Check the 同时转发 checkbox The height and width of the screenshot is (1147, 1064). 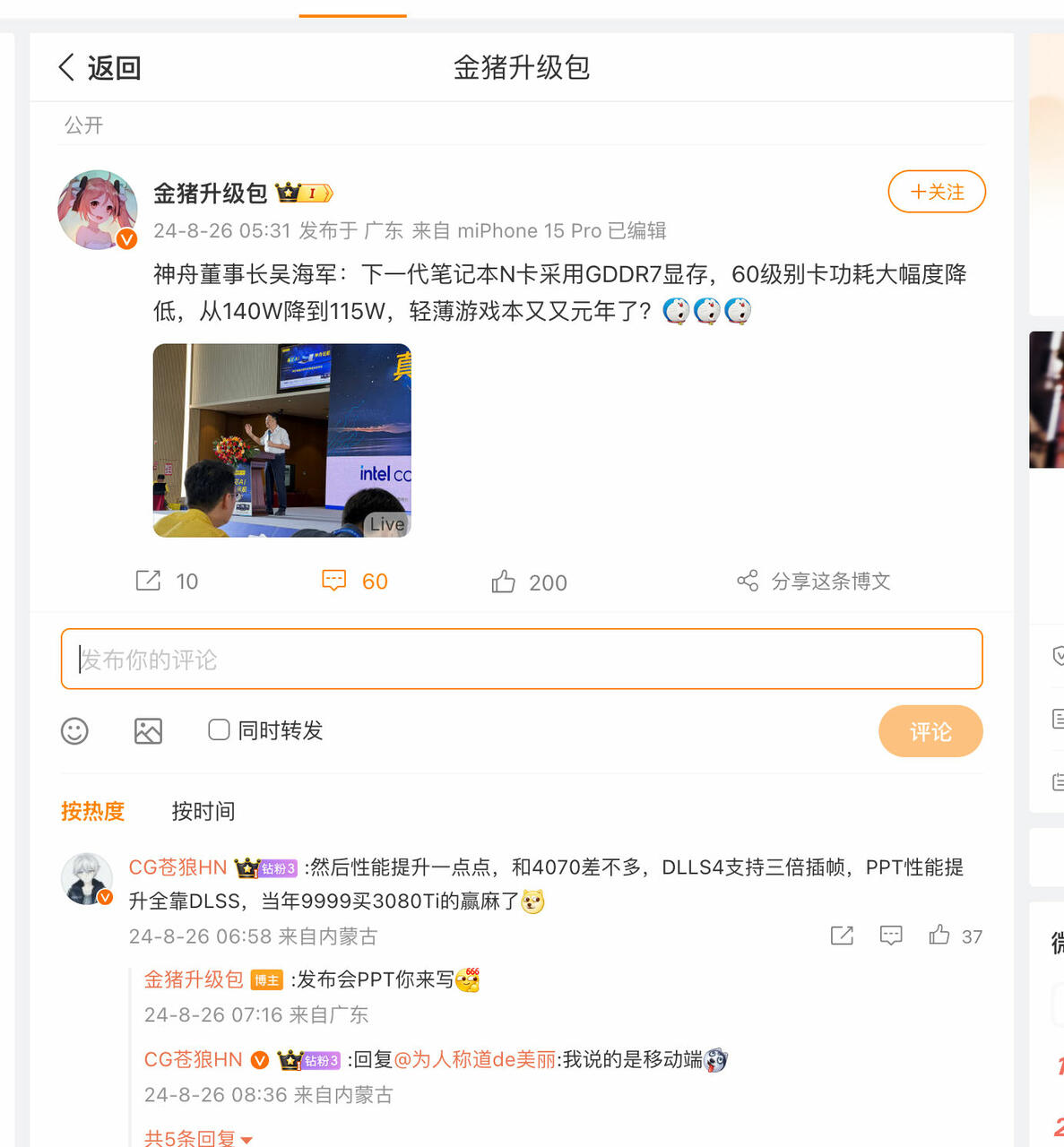(x=219, y=730)
